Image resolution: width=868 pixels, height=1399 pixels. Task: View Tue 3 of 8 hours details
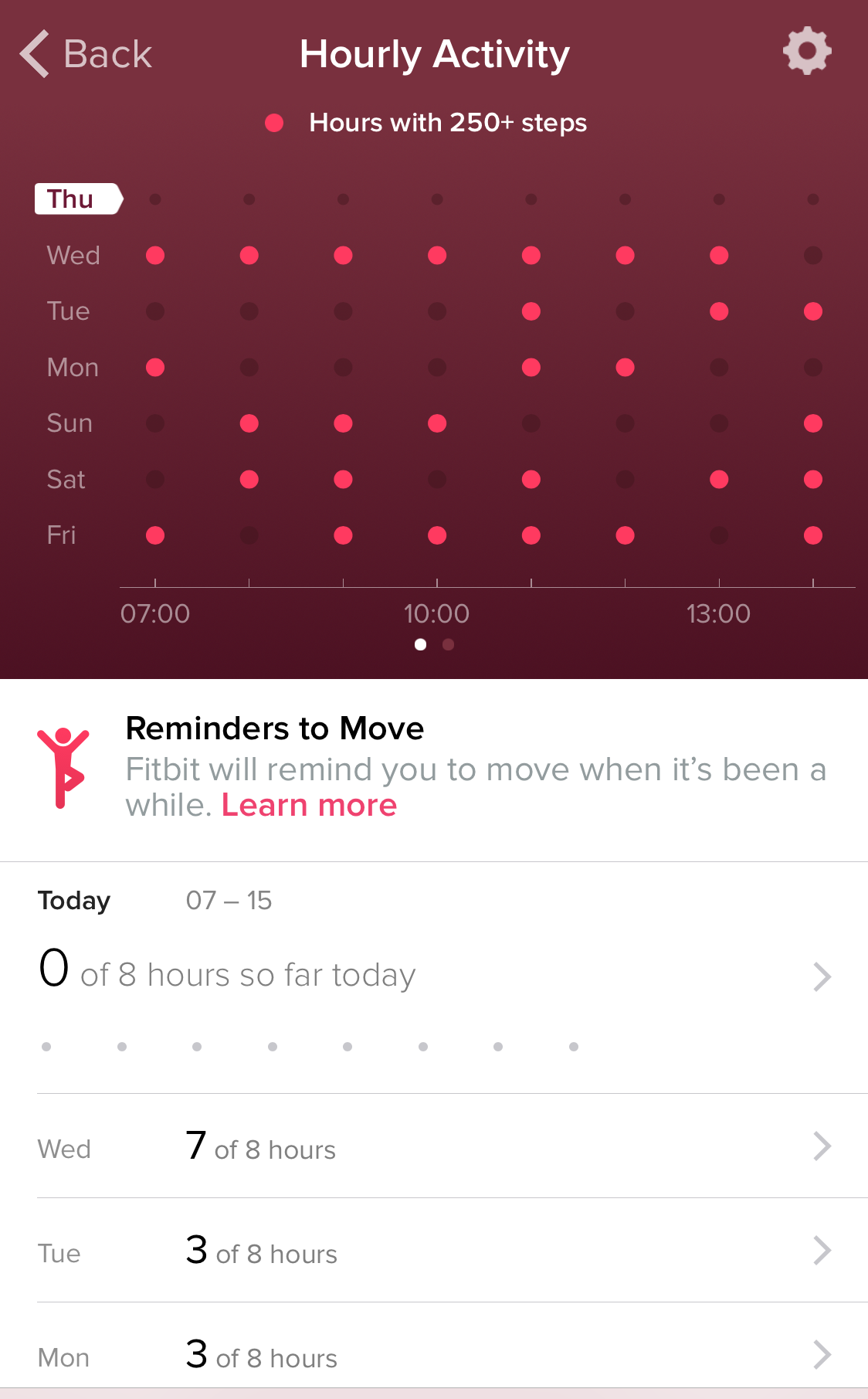point(434,1251)
